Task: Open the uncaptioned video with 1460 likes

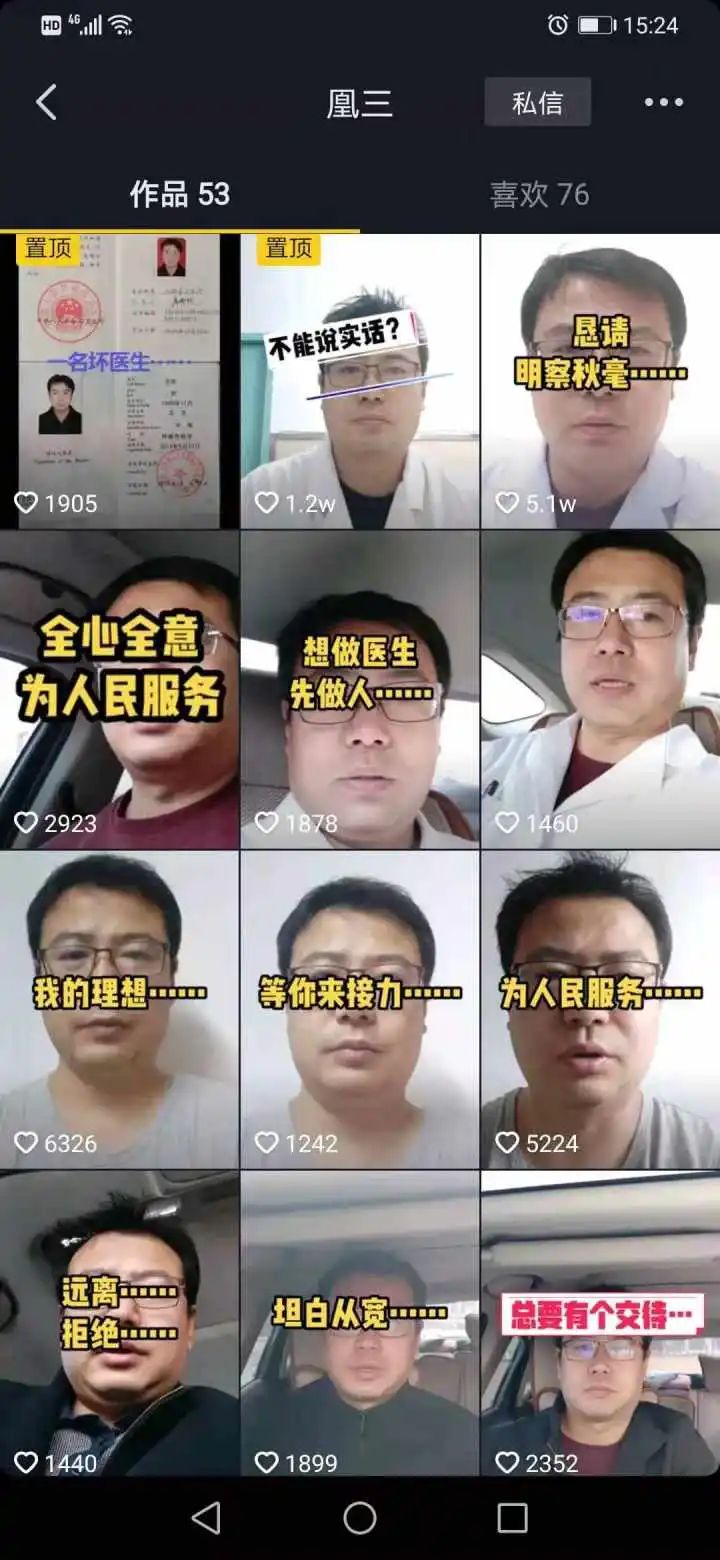Action: 600,690
